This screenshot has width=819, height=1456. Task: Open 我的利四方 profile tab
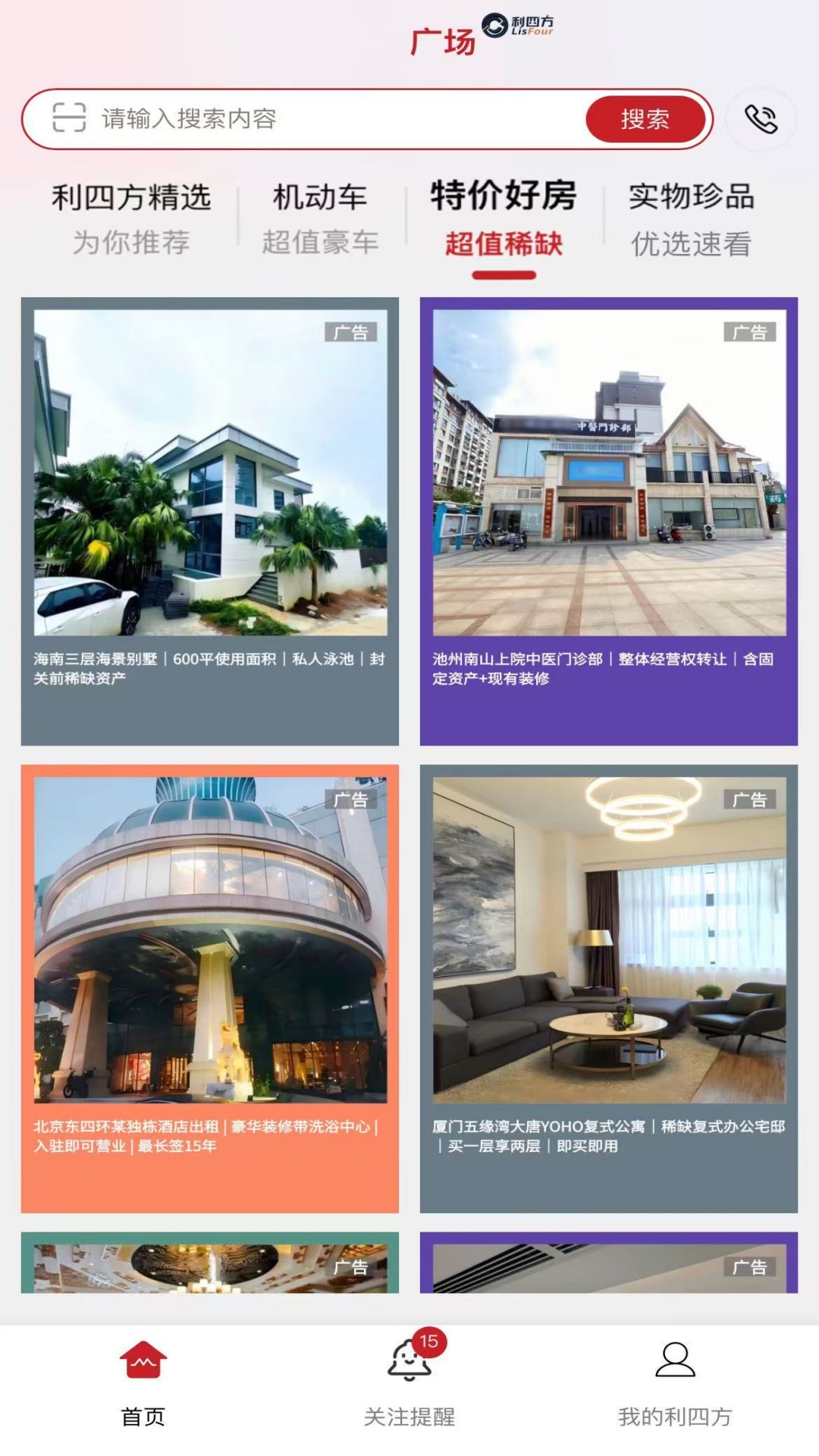[675, 1382]
